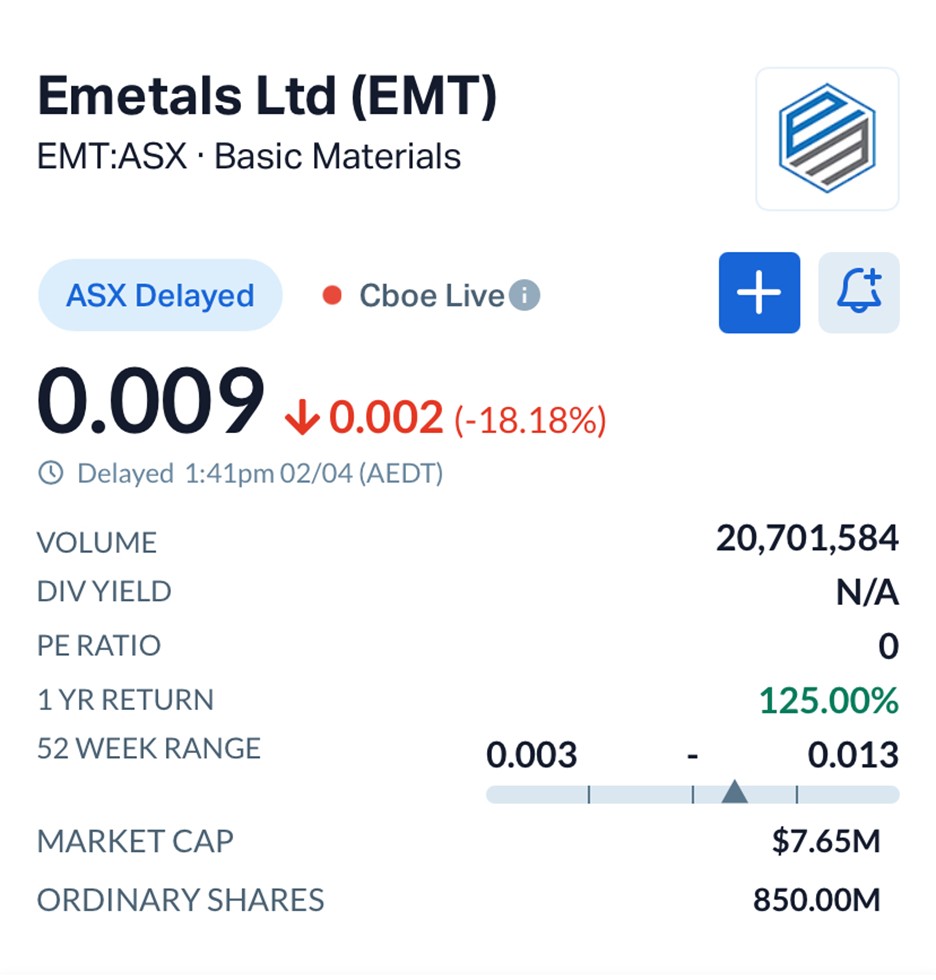Create a price alert with the bell icon
This screenshot has height=980, width=936.
(858, 293)
